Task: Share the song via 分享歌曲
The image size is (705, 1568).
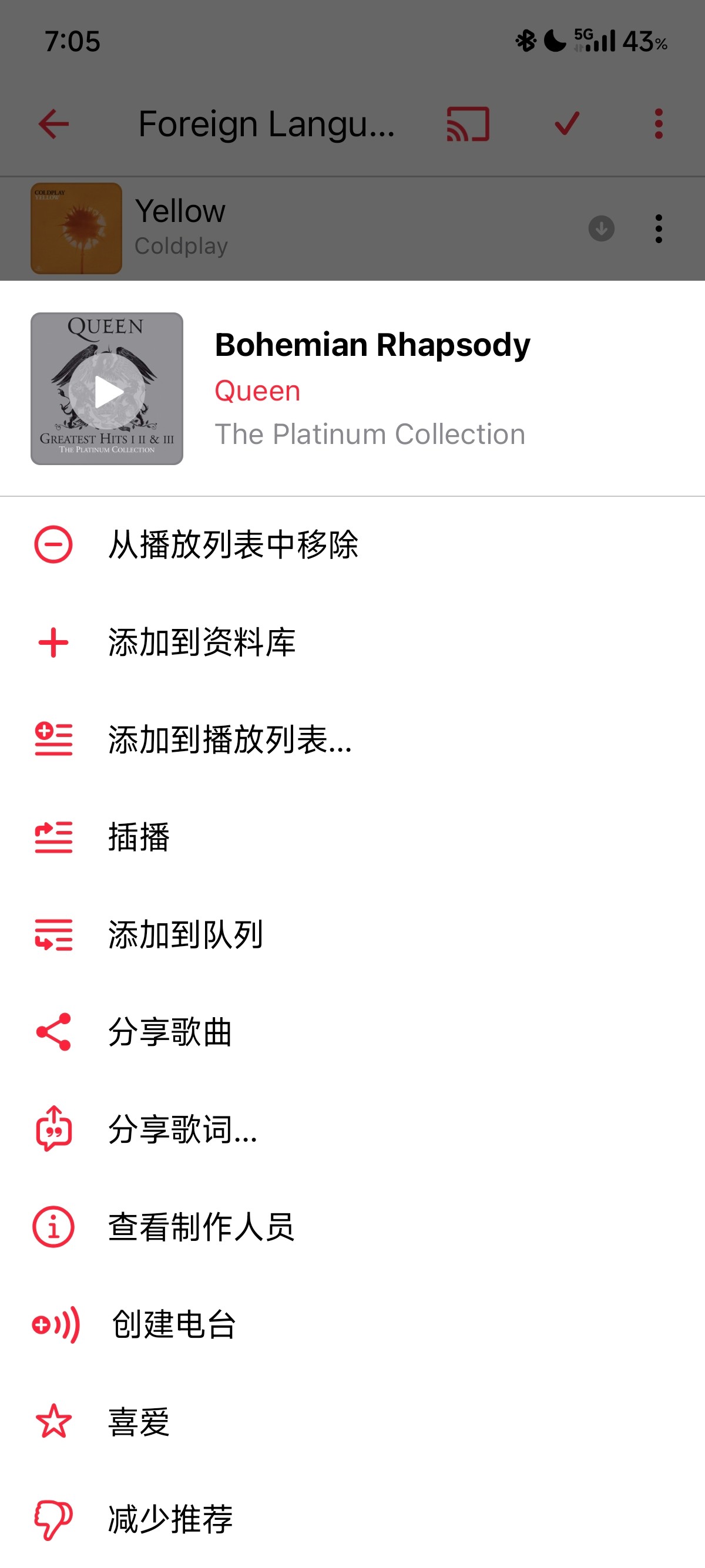Action: pyautogui.click(x=170, y=1032)
